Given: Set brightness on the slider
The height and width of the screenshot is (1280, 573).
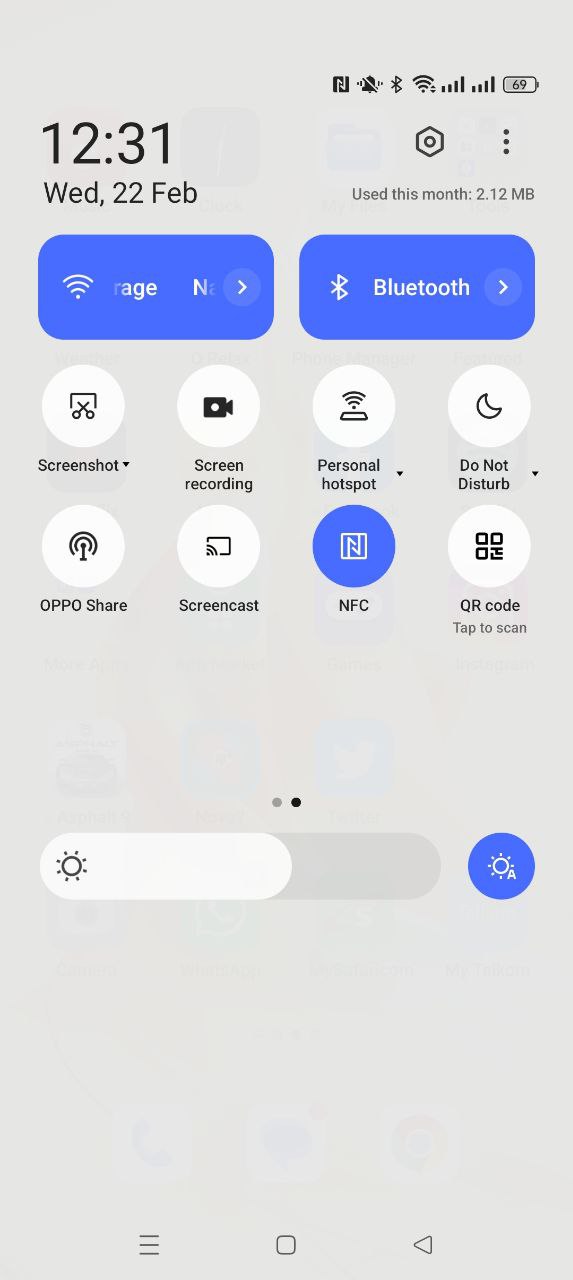Looking at the screenshot, I should [x=240, y=866].
